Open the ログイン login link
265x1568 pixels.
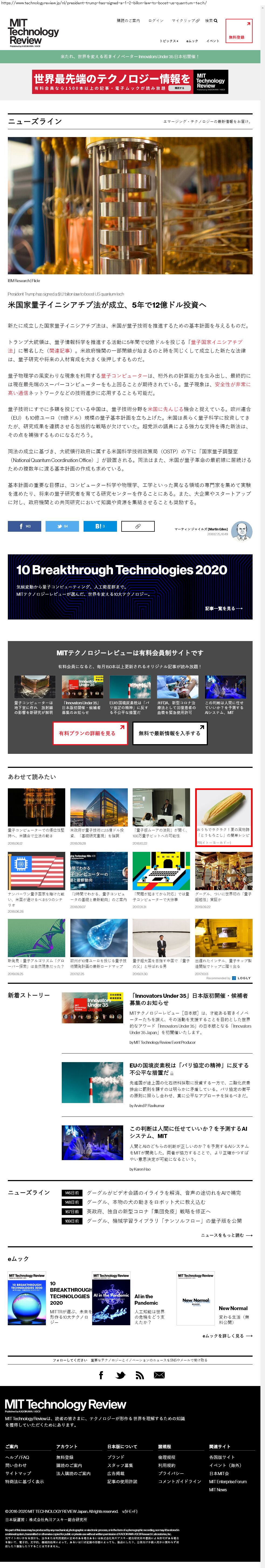(156, 21)
